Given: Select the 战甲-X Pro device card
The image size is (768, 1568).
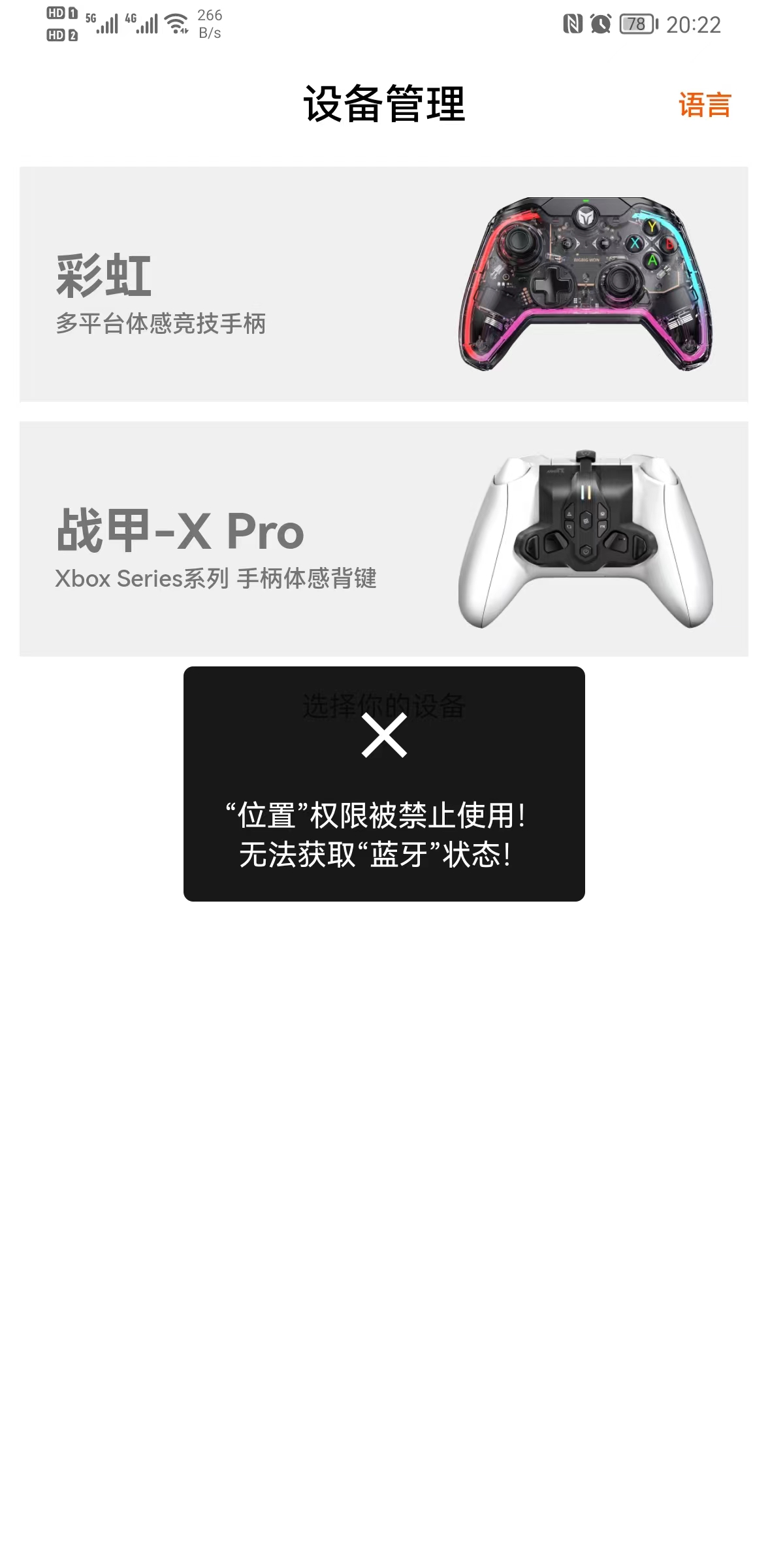Looking at the screenshot, I should point(383,539).
